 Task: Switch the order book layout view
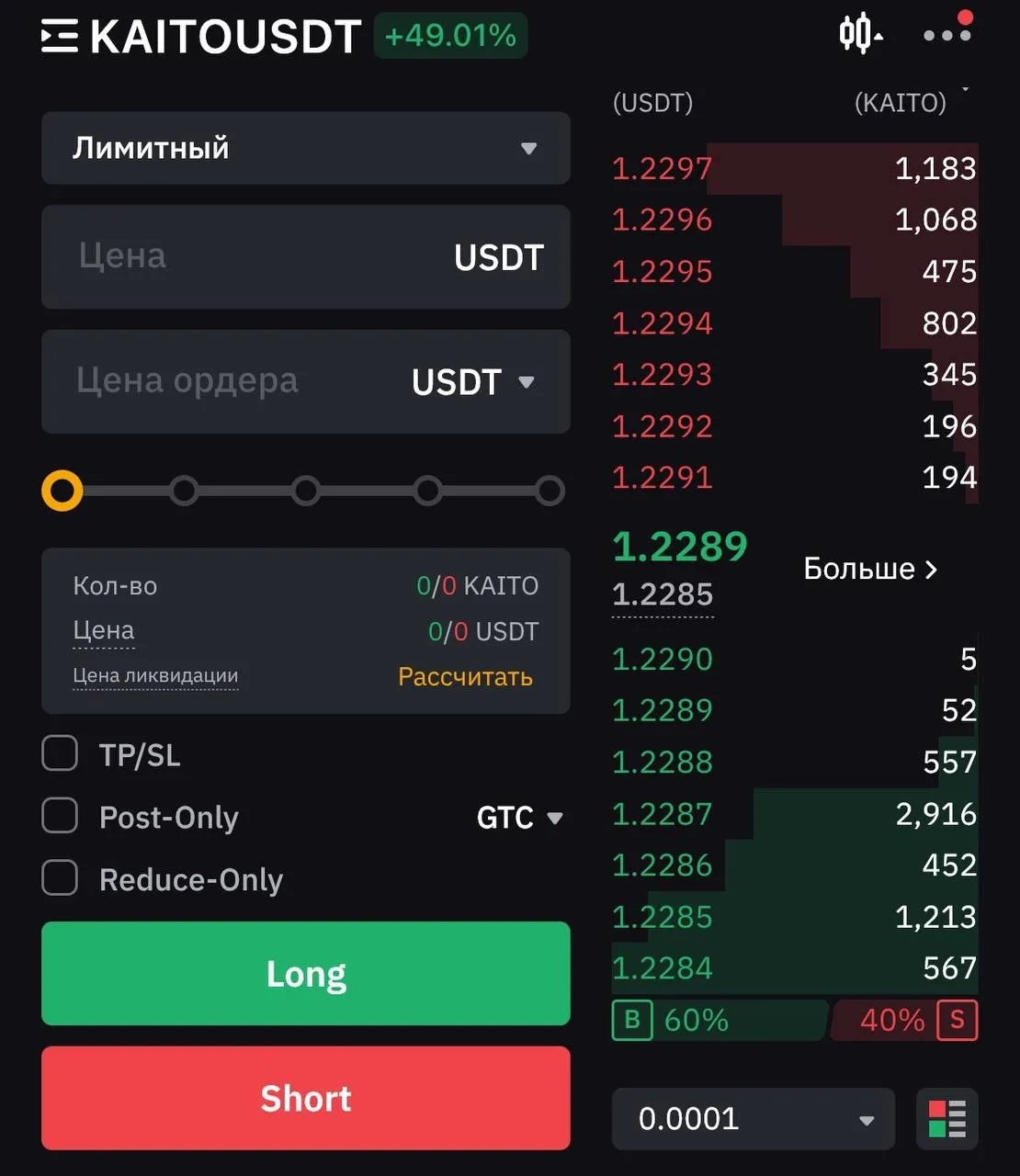pyautogui.click(x=946, y=1119)
